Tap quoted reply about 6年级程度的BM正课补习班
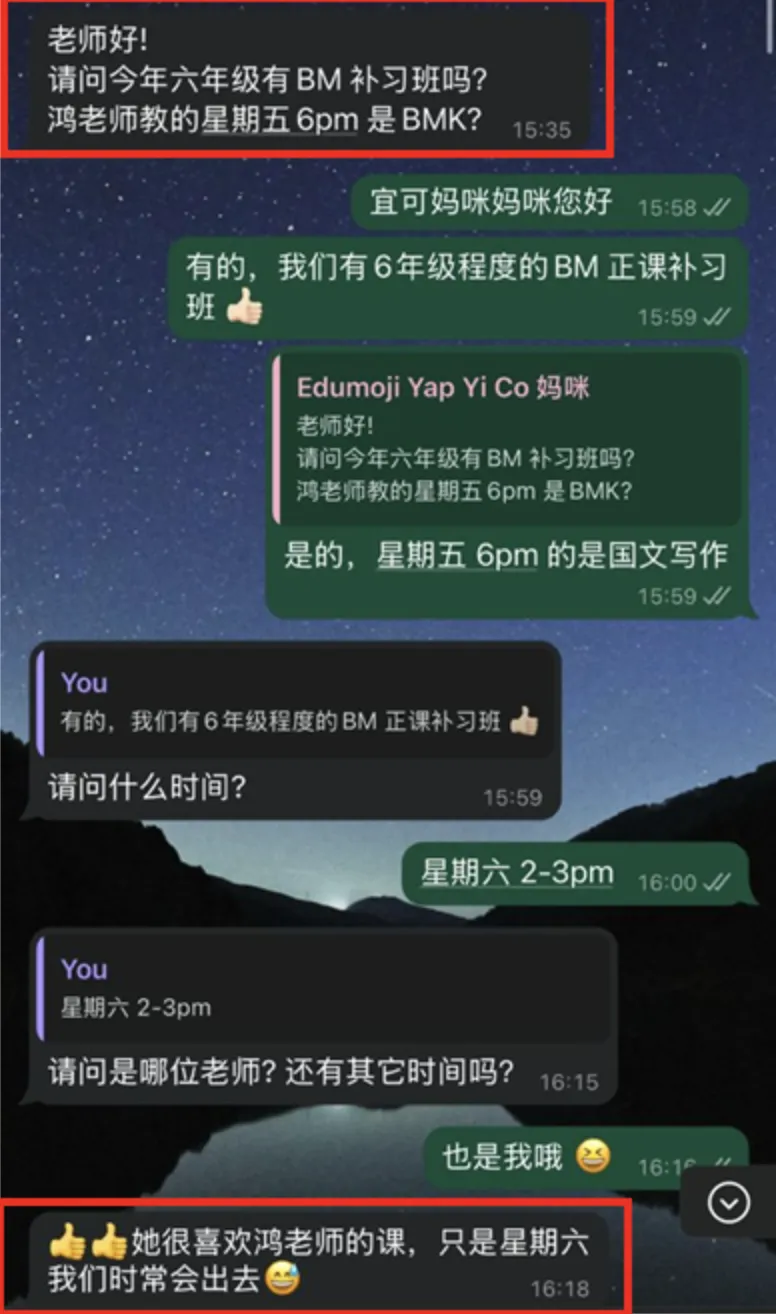This screenshot has width=776, height=1314. click(296, 704)
